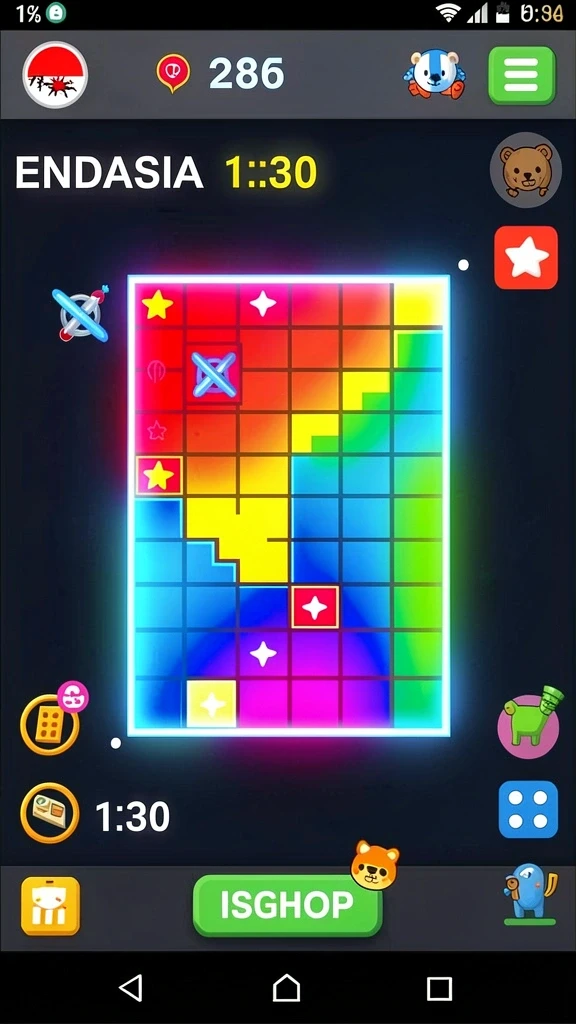Tap the coin icon next to 1:30

pyautogui.click(x=50, y=813)
